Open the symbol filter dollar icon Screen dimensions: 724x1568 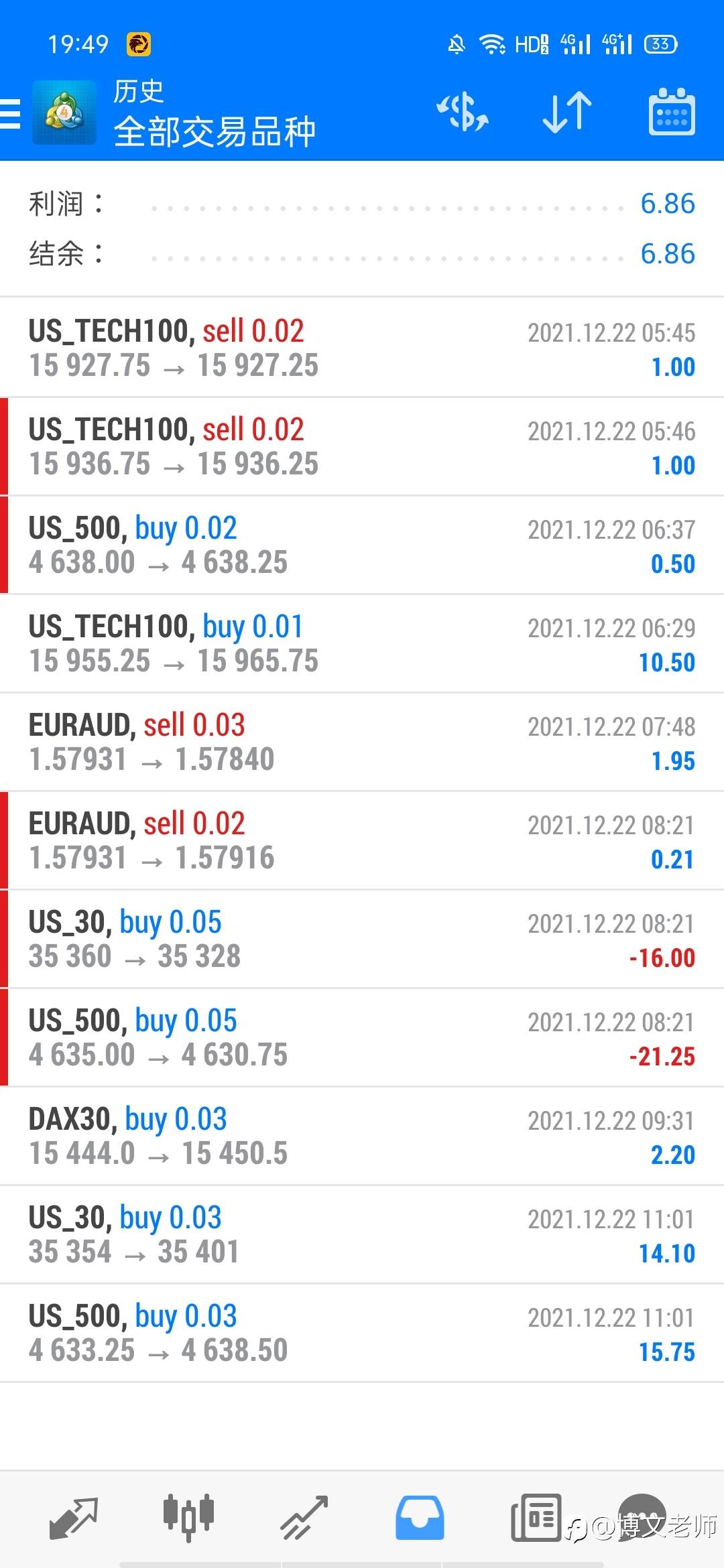(463, 111)
